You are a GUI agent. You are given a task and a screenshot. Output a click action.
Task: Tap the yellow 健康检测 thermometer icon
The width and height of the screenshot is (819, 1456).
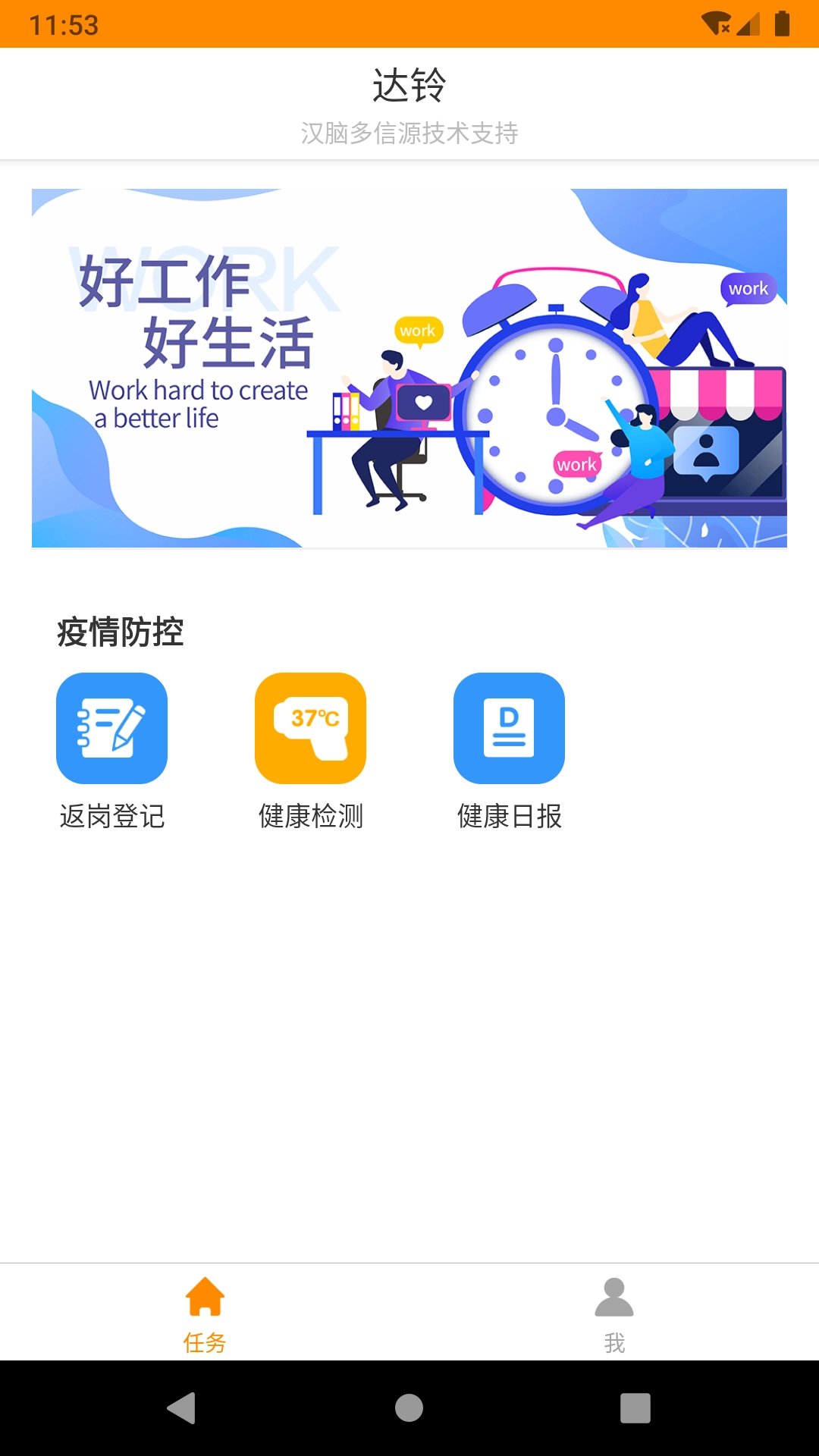(x=310, y=727)
